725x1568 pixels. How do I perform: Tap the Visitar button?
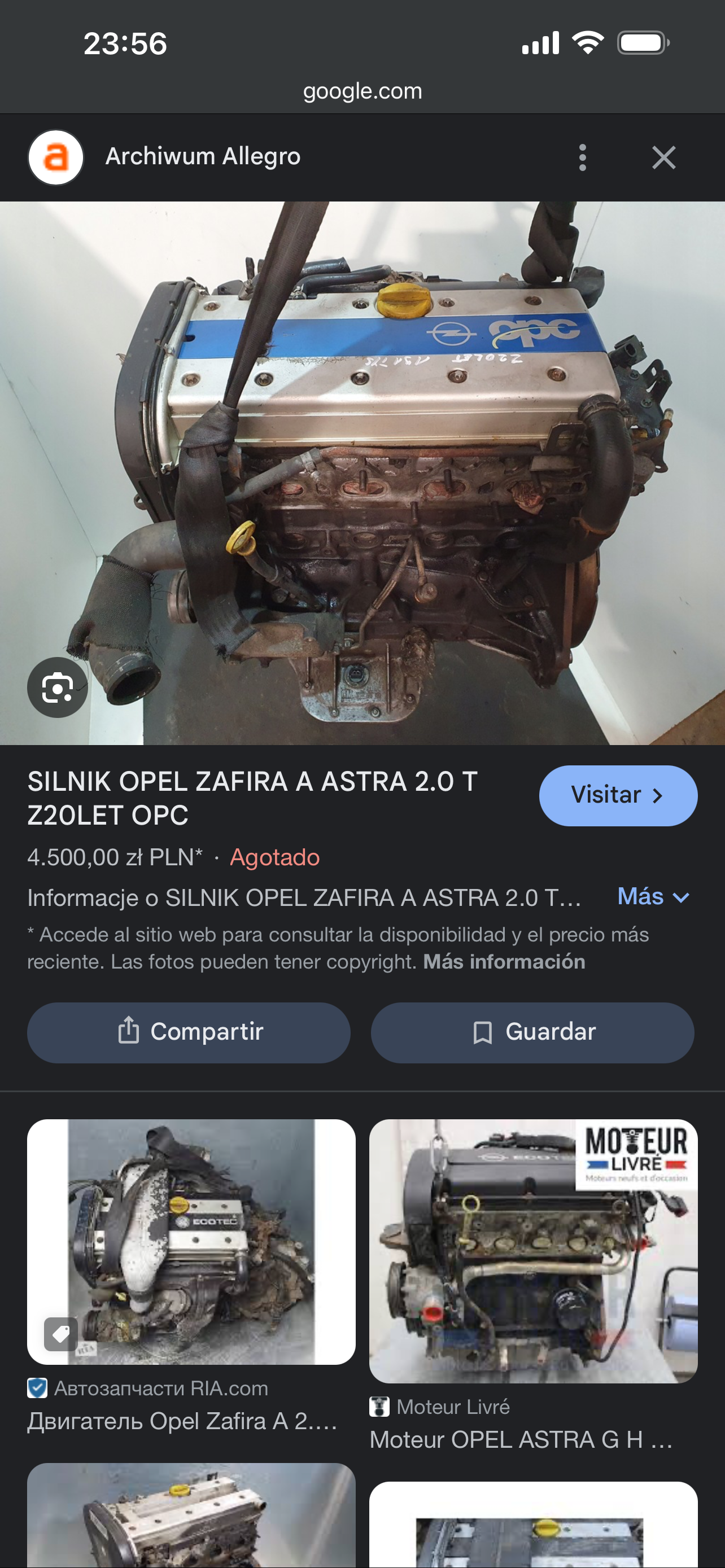click(x=617, y=795)
